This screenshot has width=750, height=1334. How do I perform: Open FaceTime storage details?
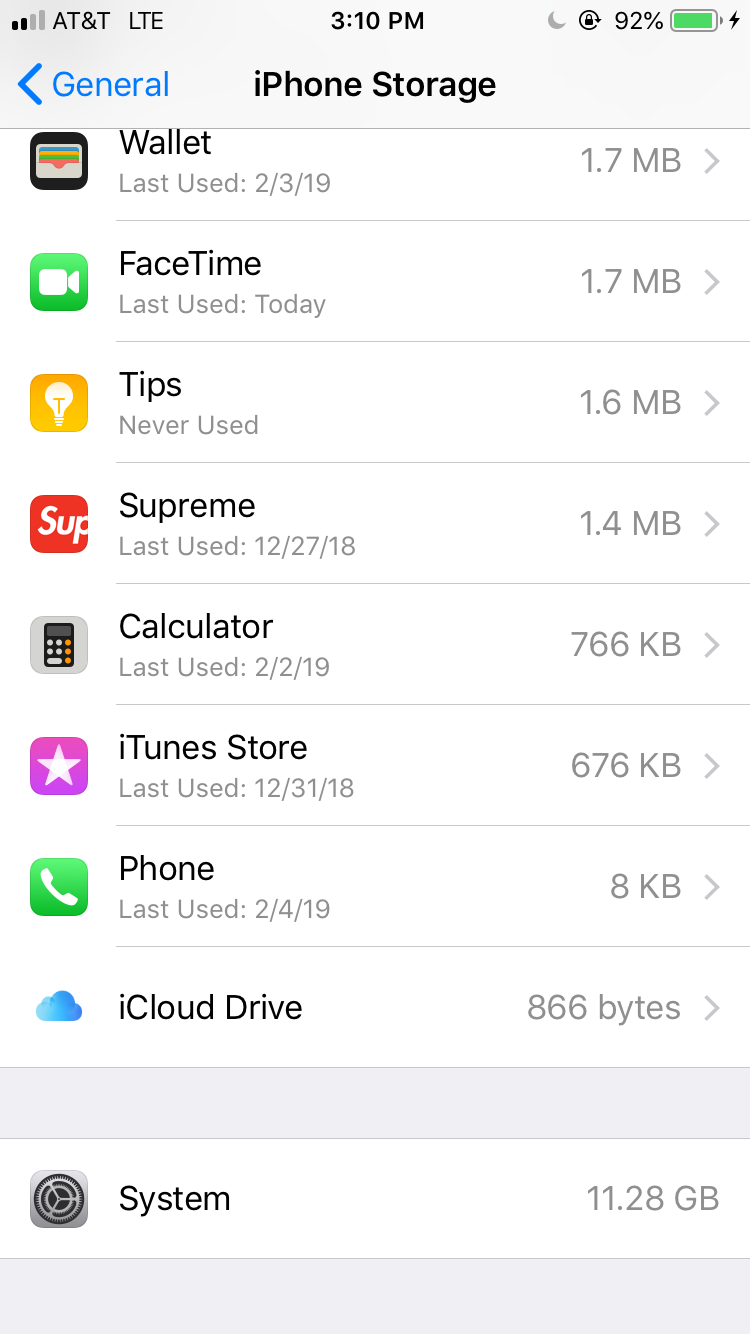pyautogui.click(x=375, y=282)
